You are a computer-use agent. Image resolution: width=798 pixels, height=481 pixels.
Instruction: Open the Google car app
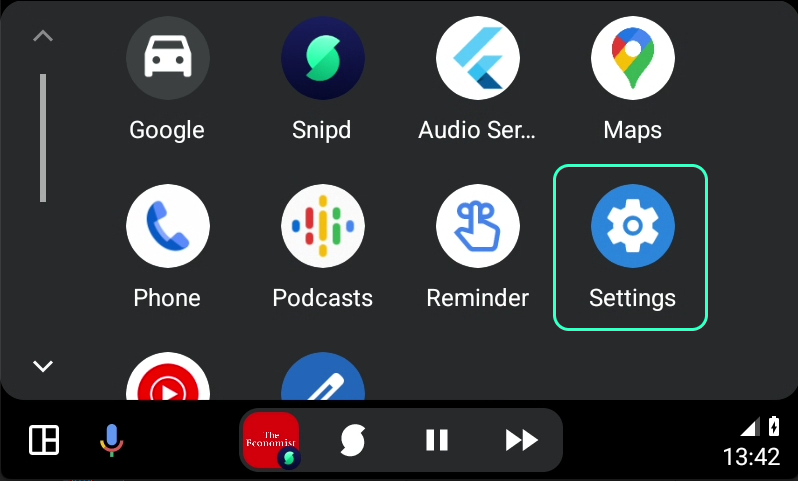pyautogui.click(x=167, y=59)
